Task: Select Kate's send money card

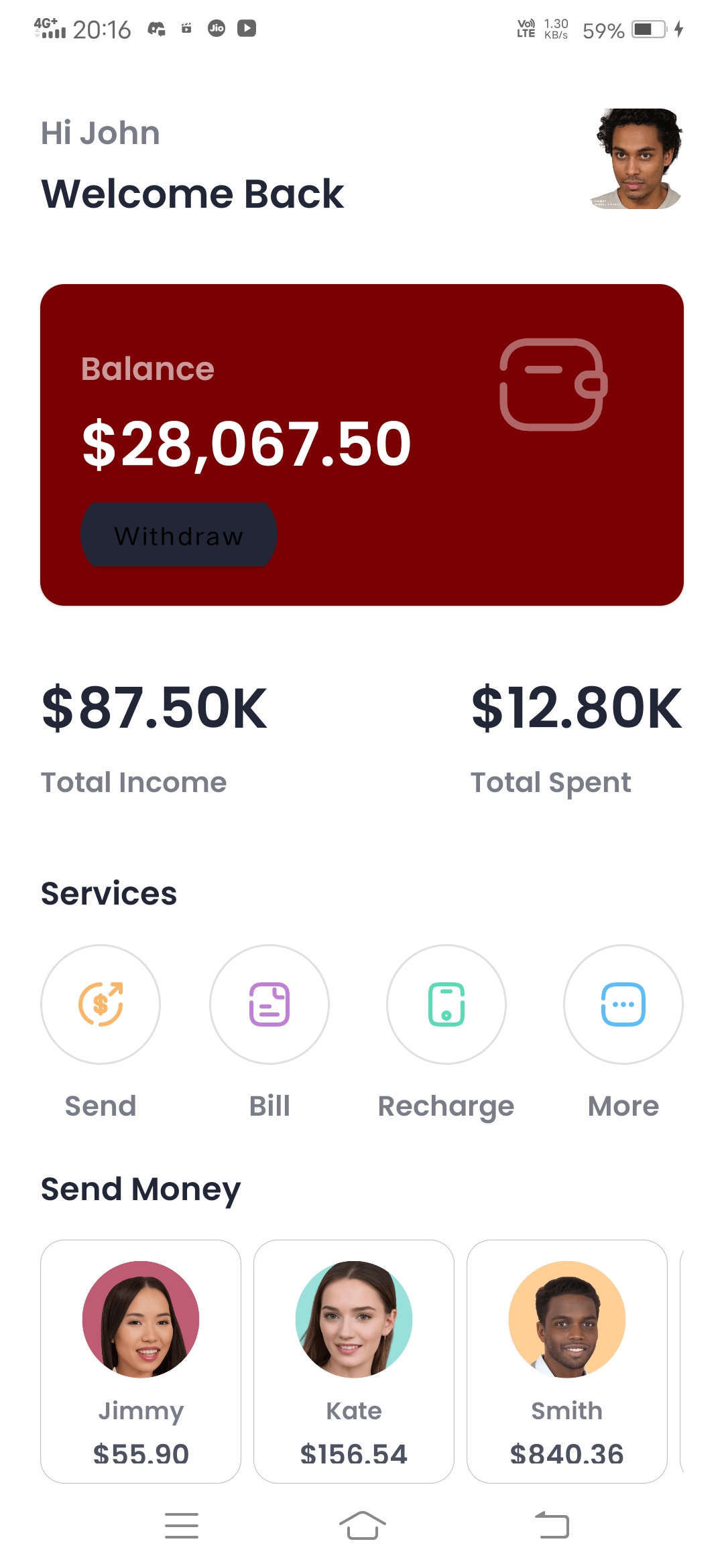Action: pyautogui.click(x=354, y=1360)
